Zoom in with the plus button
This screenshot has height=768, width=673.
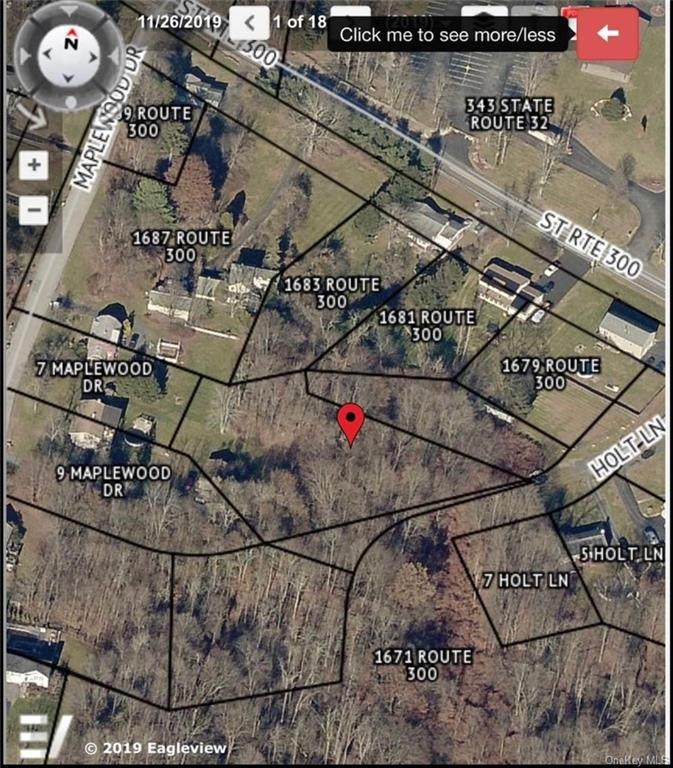tap(34, 166)
